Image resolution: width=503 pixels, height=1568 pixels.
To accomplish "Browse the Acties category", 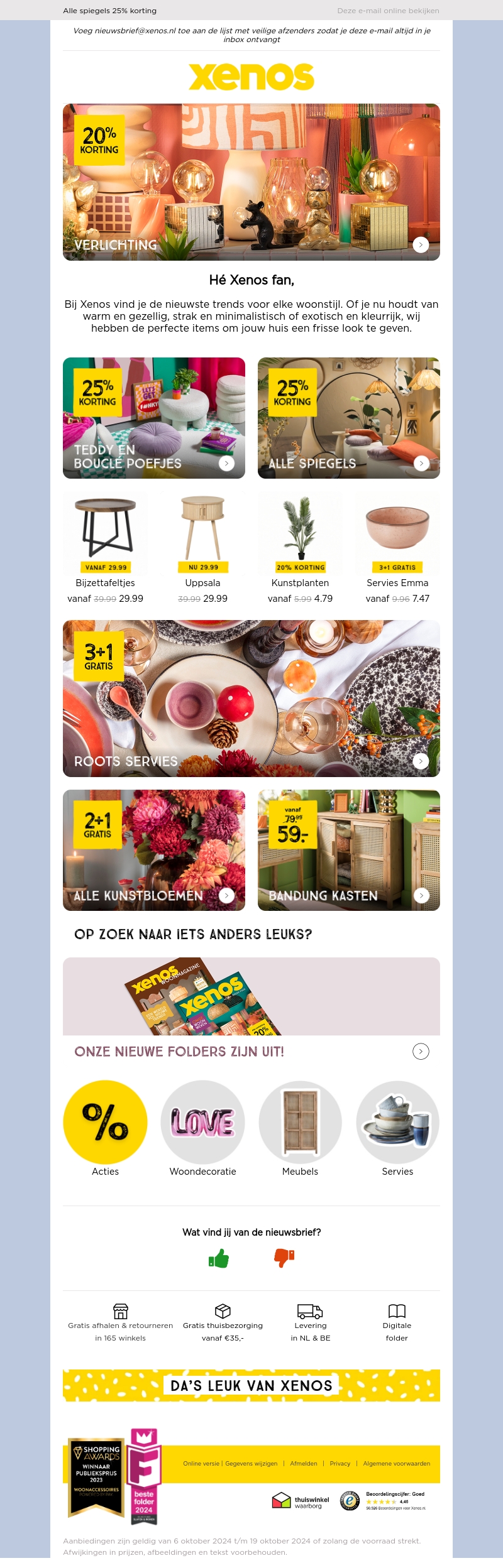I will point(105,1122).
